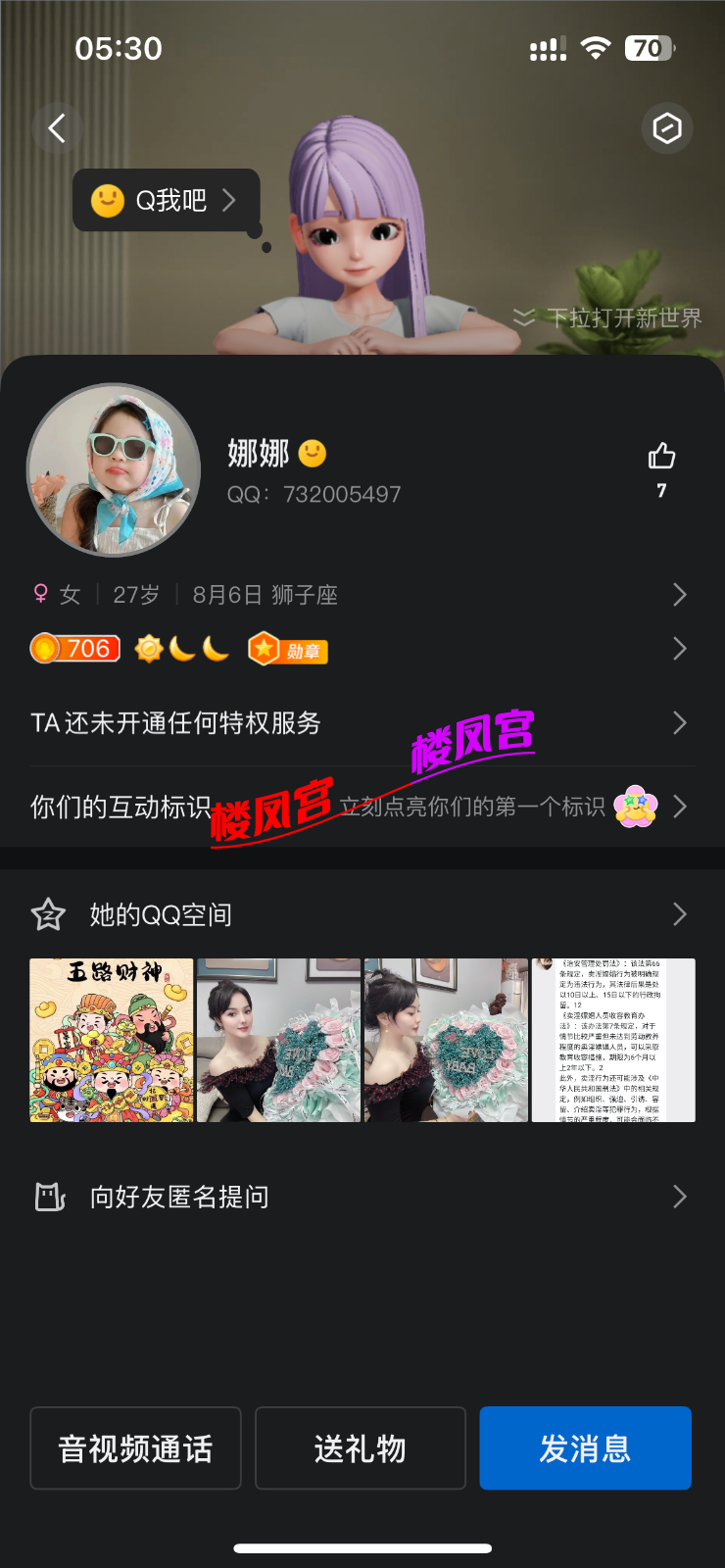This screenshot has width=725, height=1568.
Task: Tap "发消息" to send a message
Action: click(585, 1448)
